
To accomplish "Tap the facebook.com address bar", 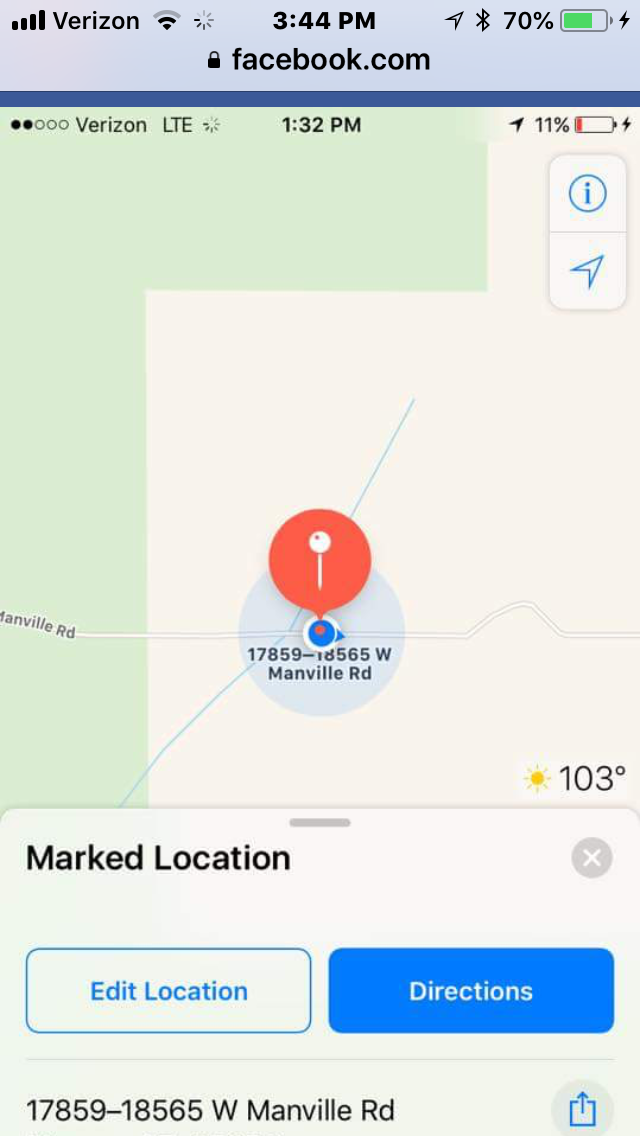I will pyautogui.click(x=320, y=60).
